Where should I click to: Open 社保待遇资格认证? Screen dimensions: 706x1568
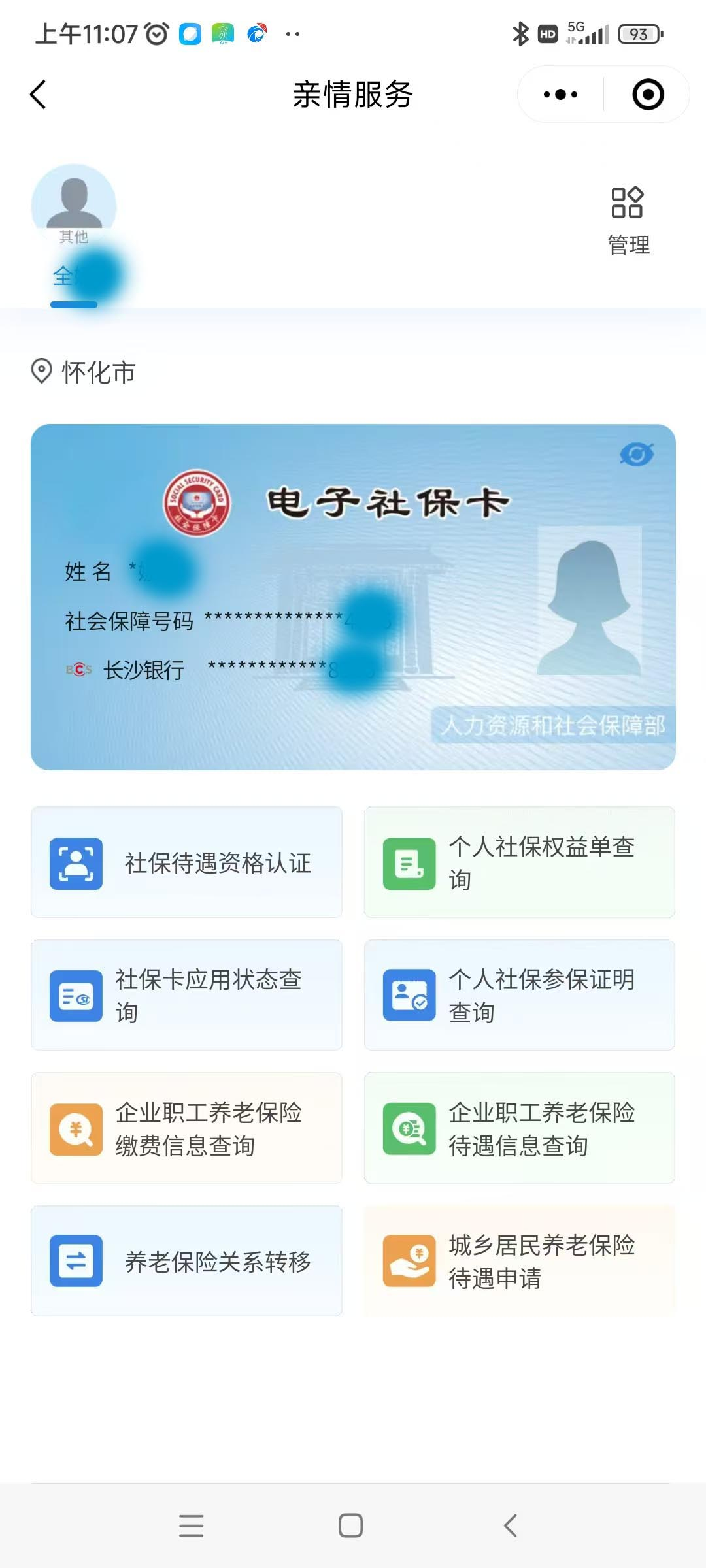click(186, 862)
